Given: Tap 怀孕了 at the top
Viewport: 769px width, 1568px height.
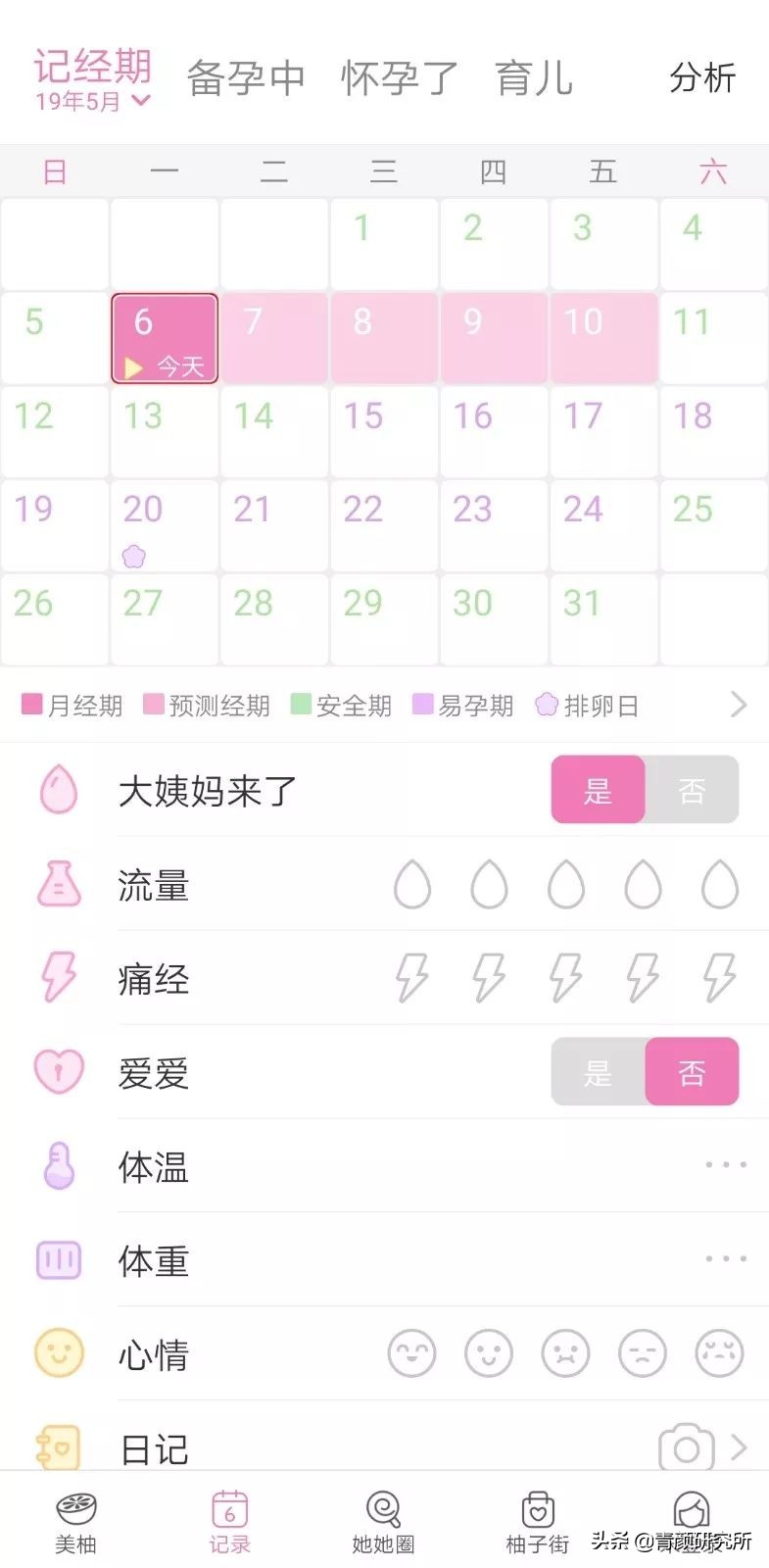Looking at the screenshot, I should tap(397, 78).
